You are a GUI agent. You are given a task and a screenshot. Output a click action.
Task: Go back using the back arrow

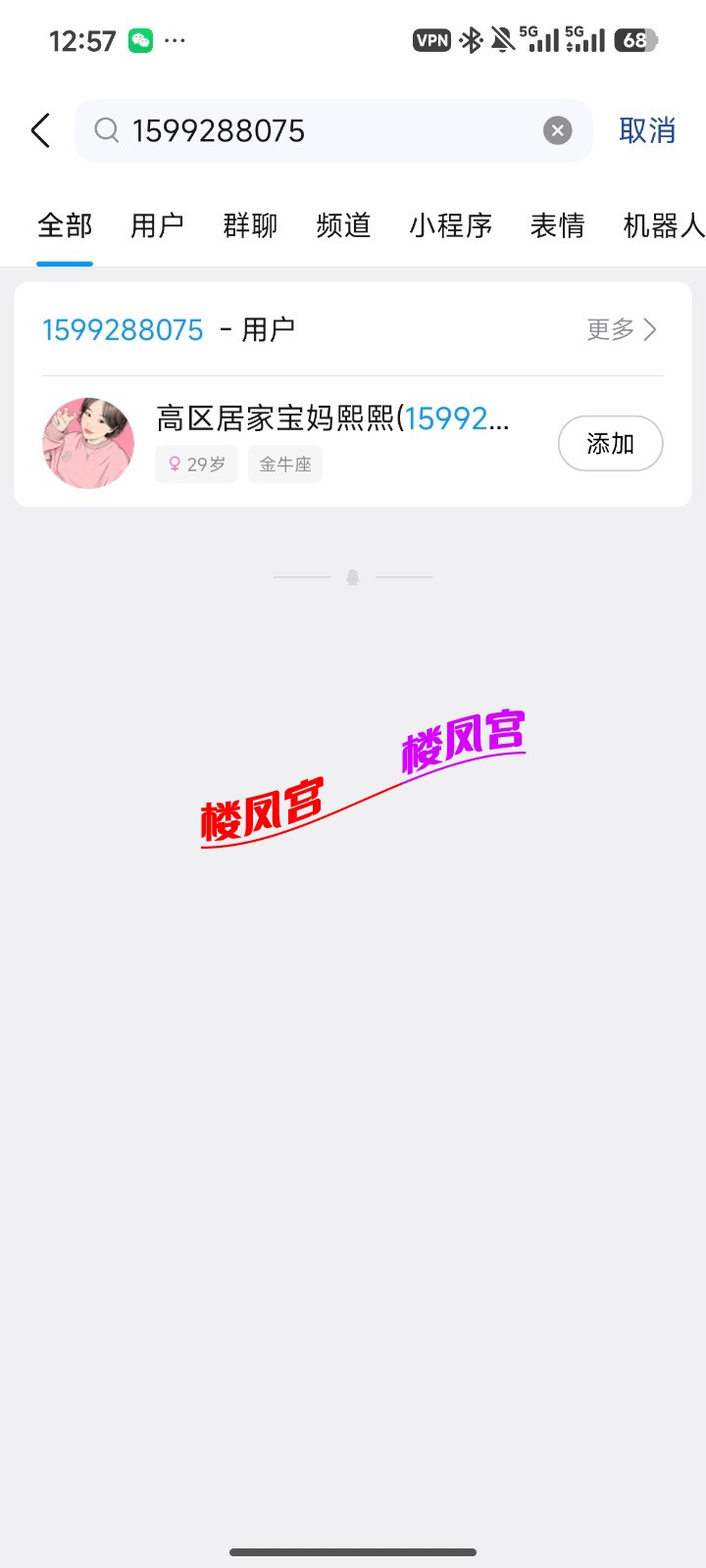coord(41,130)
